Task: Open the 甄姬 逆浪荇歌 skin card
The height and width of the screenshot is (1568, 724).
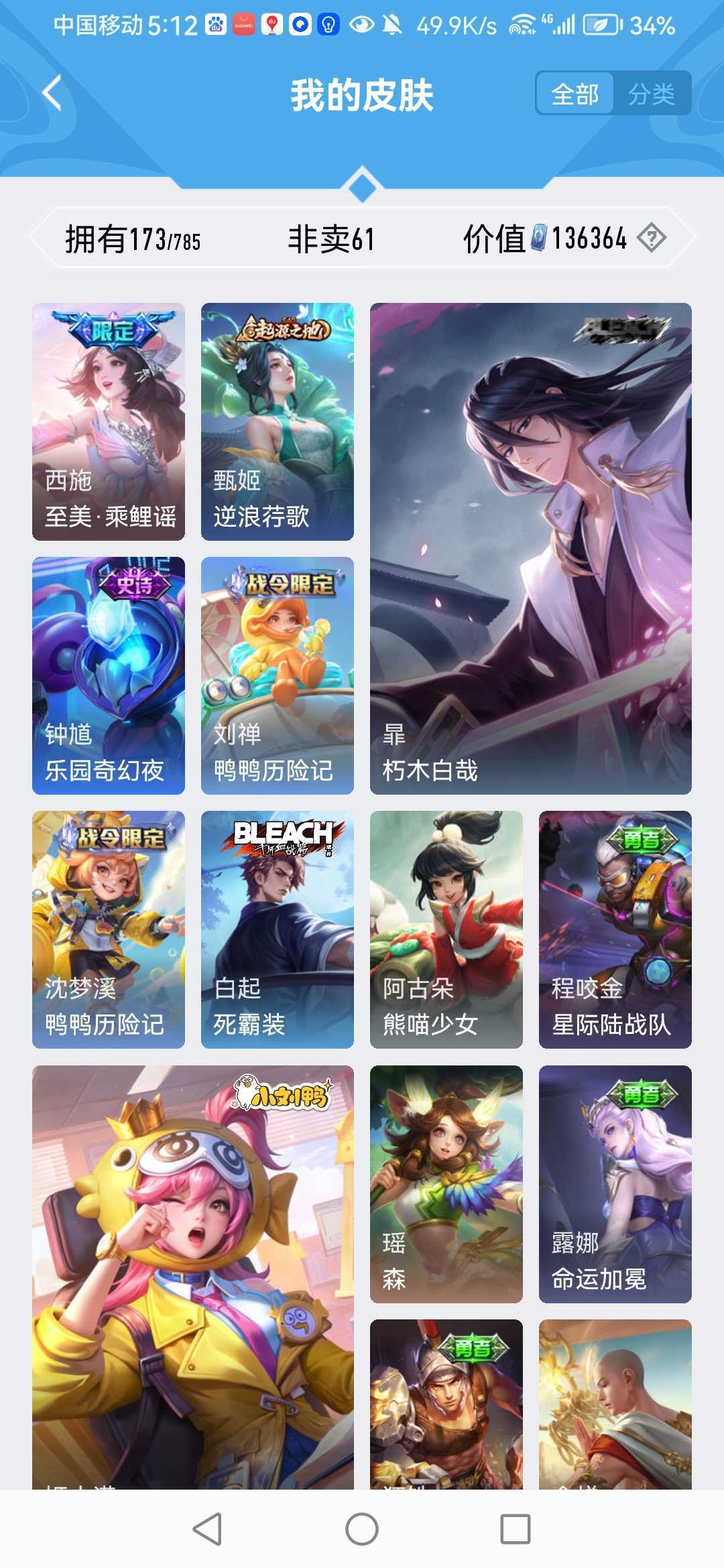Action: (278, 421)
